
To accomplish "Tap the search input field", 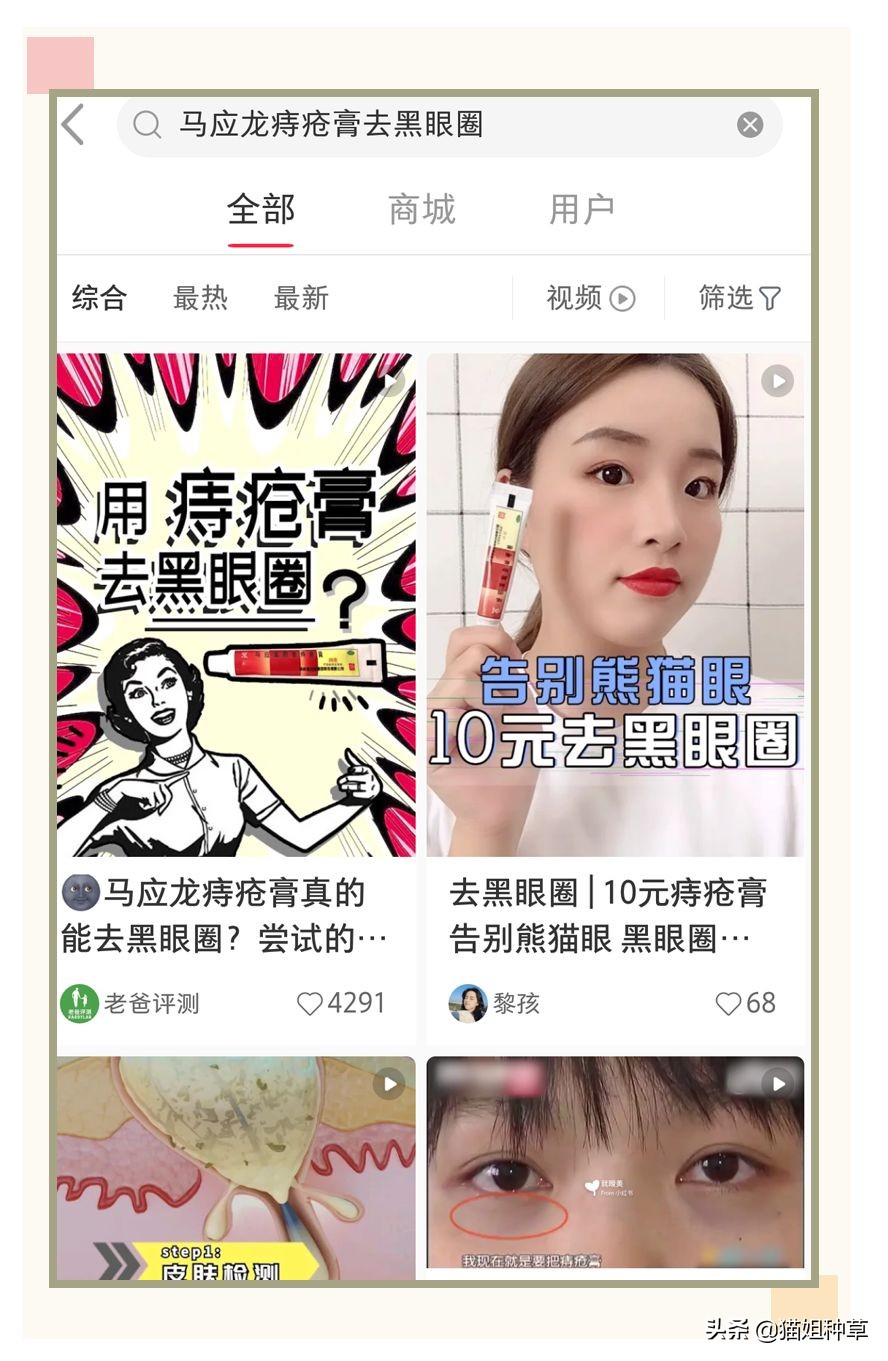I will click(x=400, y=124).
